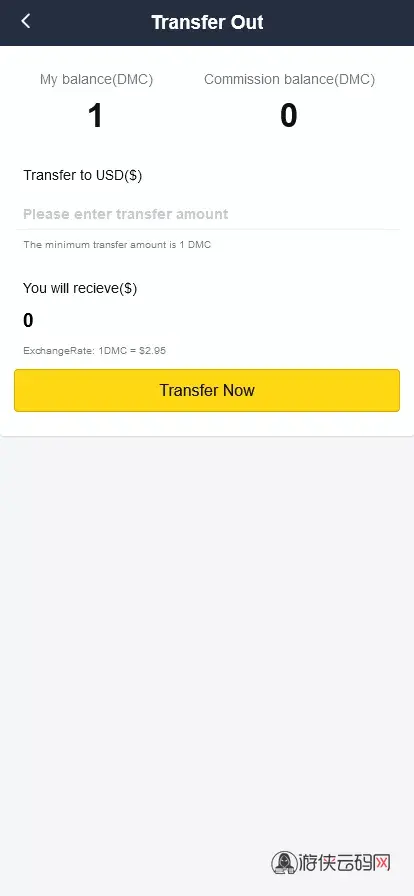
Task: Focus the transfer amount input field
Action: (207, 214)
